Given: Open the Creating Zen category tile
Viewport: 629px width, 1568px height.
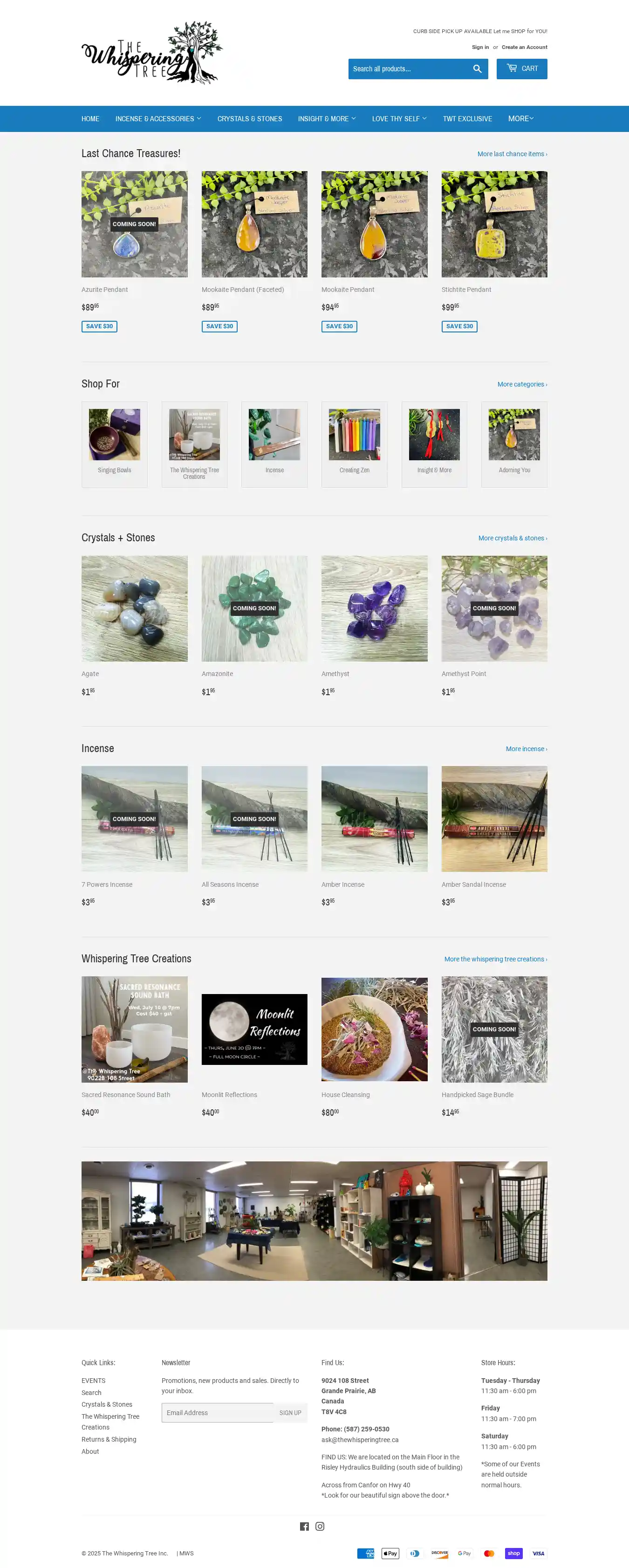Looking at the screenshot, I should (x=354, y=444).
